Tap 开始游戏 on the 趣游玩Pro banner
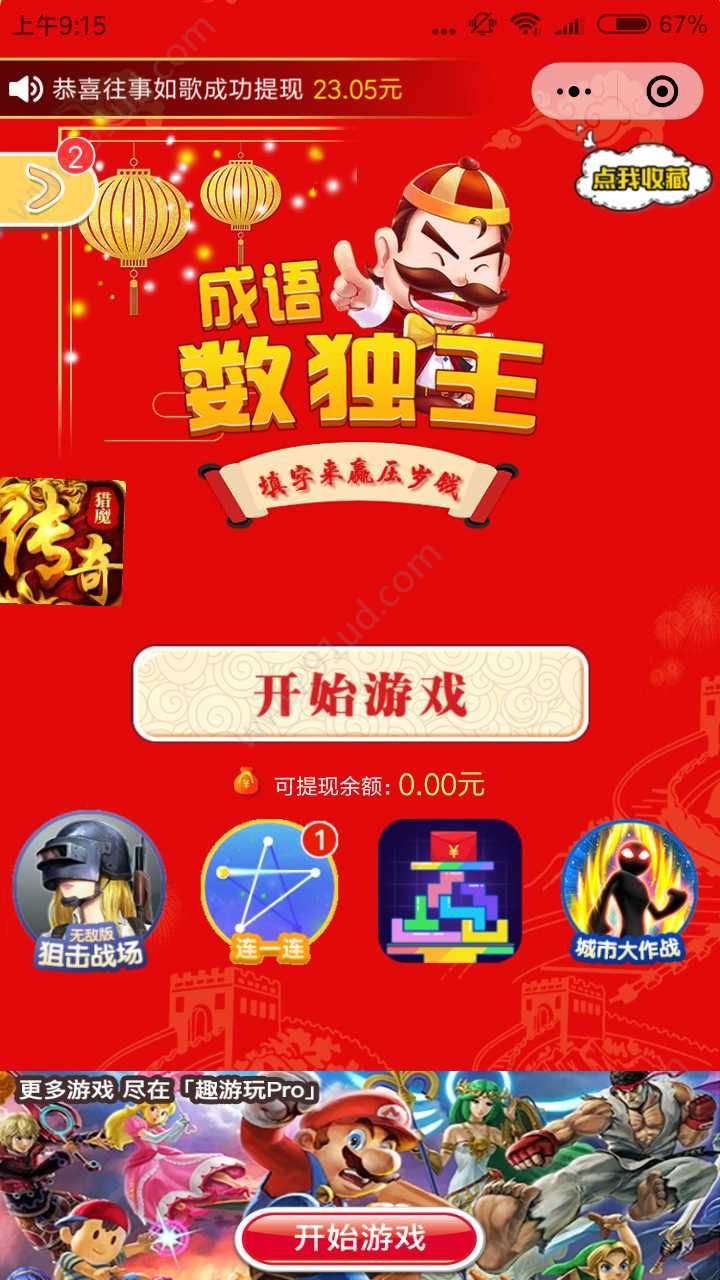Image resolution: width=720 pixels, height=1280 pixels. coord(360,1238)
